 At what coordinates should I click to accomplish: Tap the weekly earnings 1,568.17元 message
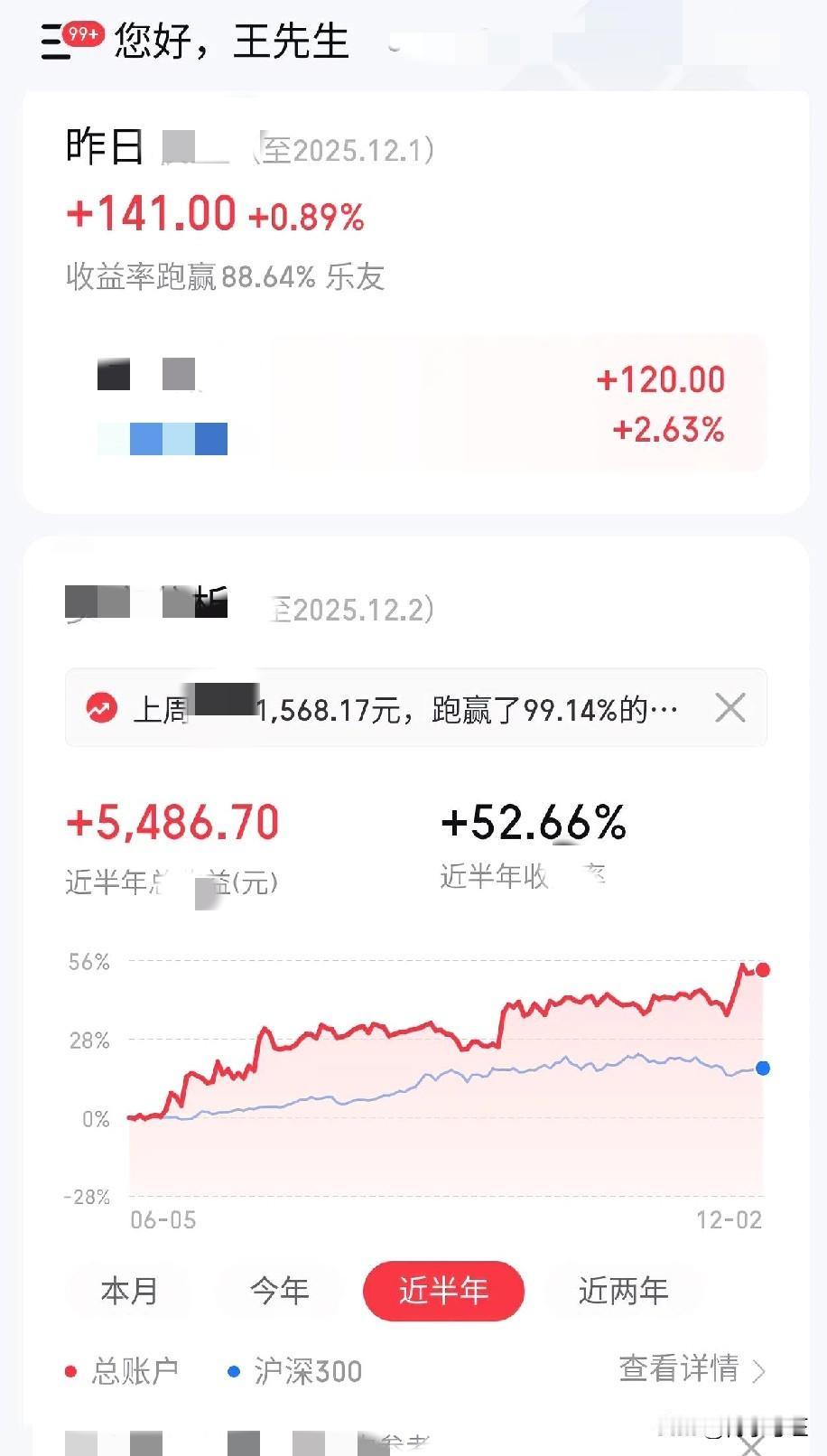tap(397, 708)
